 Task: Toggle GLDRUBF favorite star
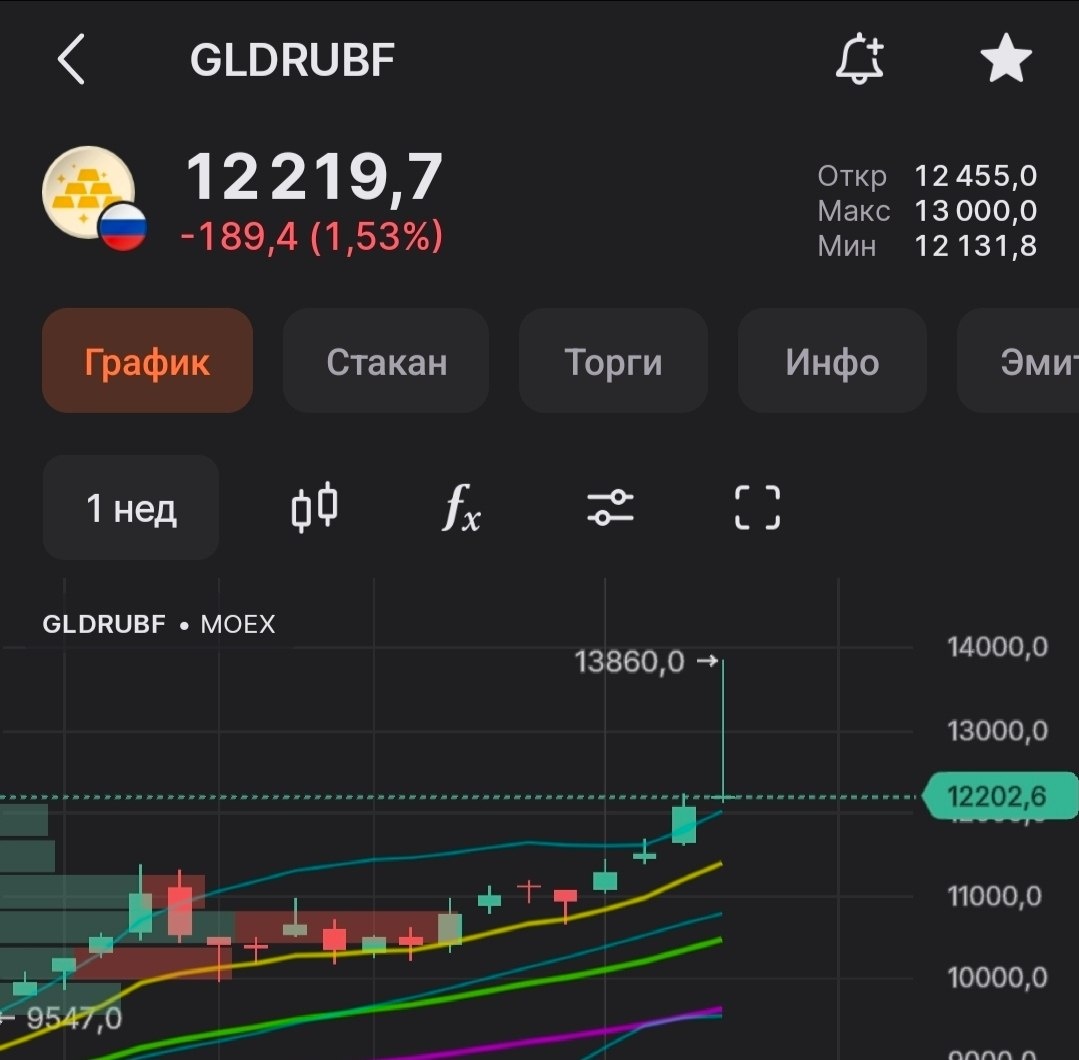(1005, 60)
